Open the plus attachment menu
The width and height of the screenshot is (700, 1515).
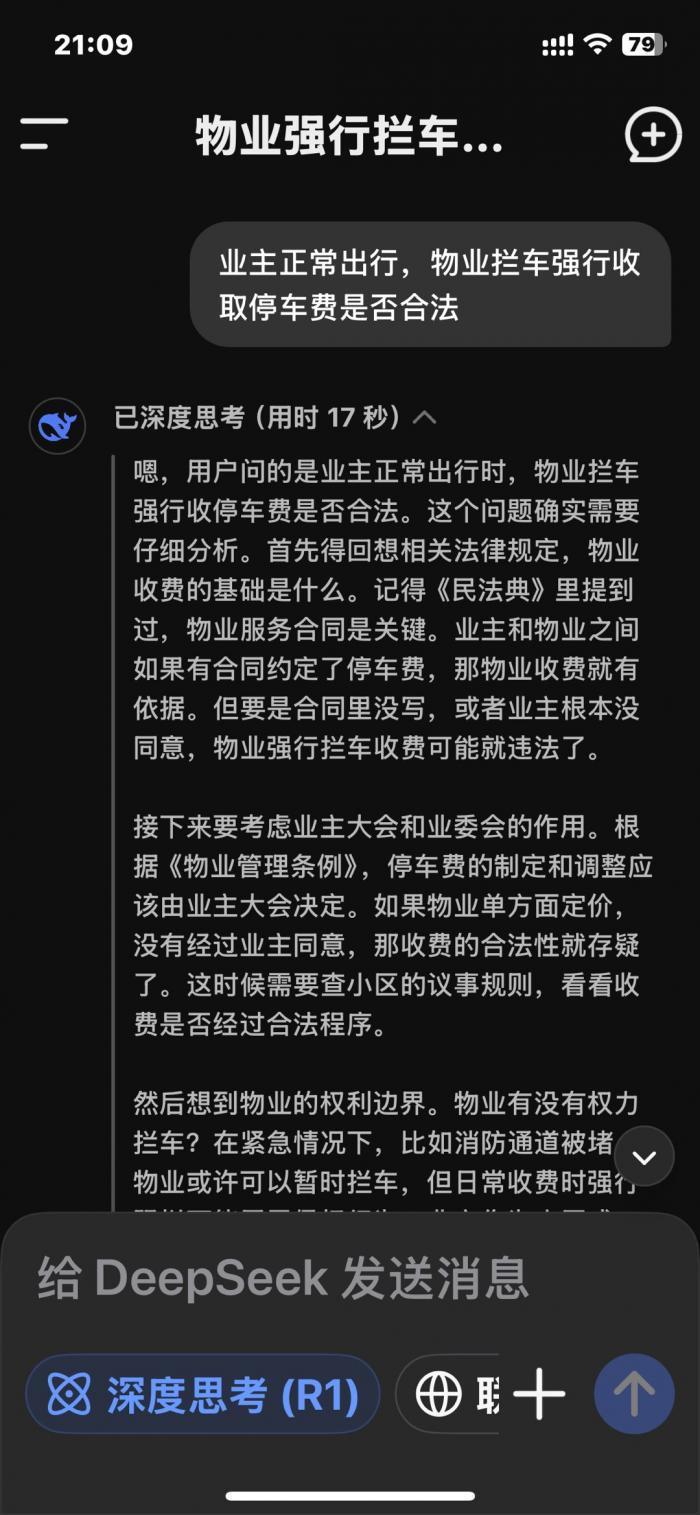click(539, 1394)
